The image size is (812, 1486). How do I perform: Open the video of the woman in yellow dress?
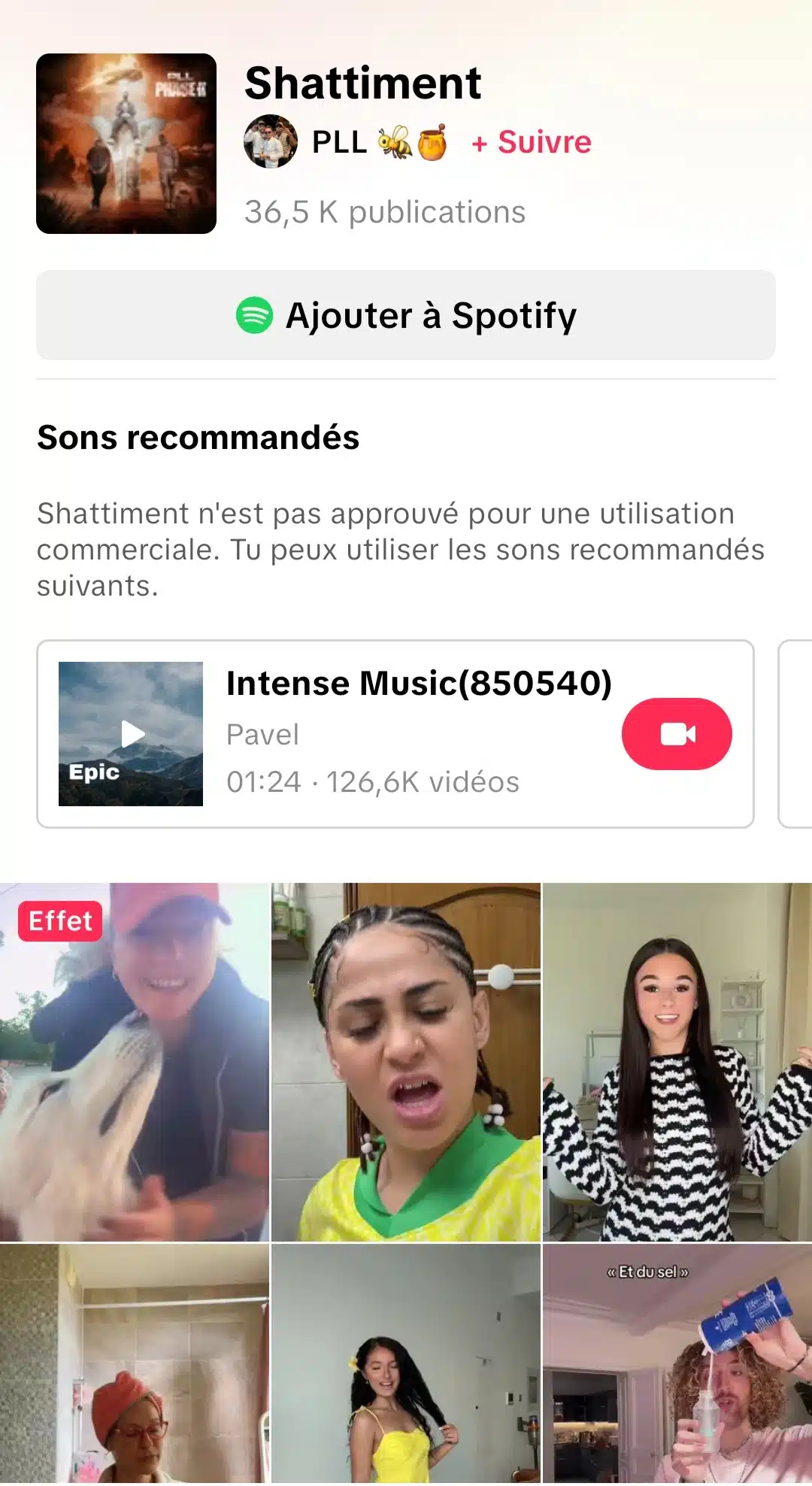click(x=406, y=1363)
